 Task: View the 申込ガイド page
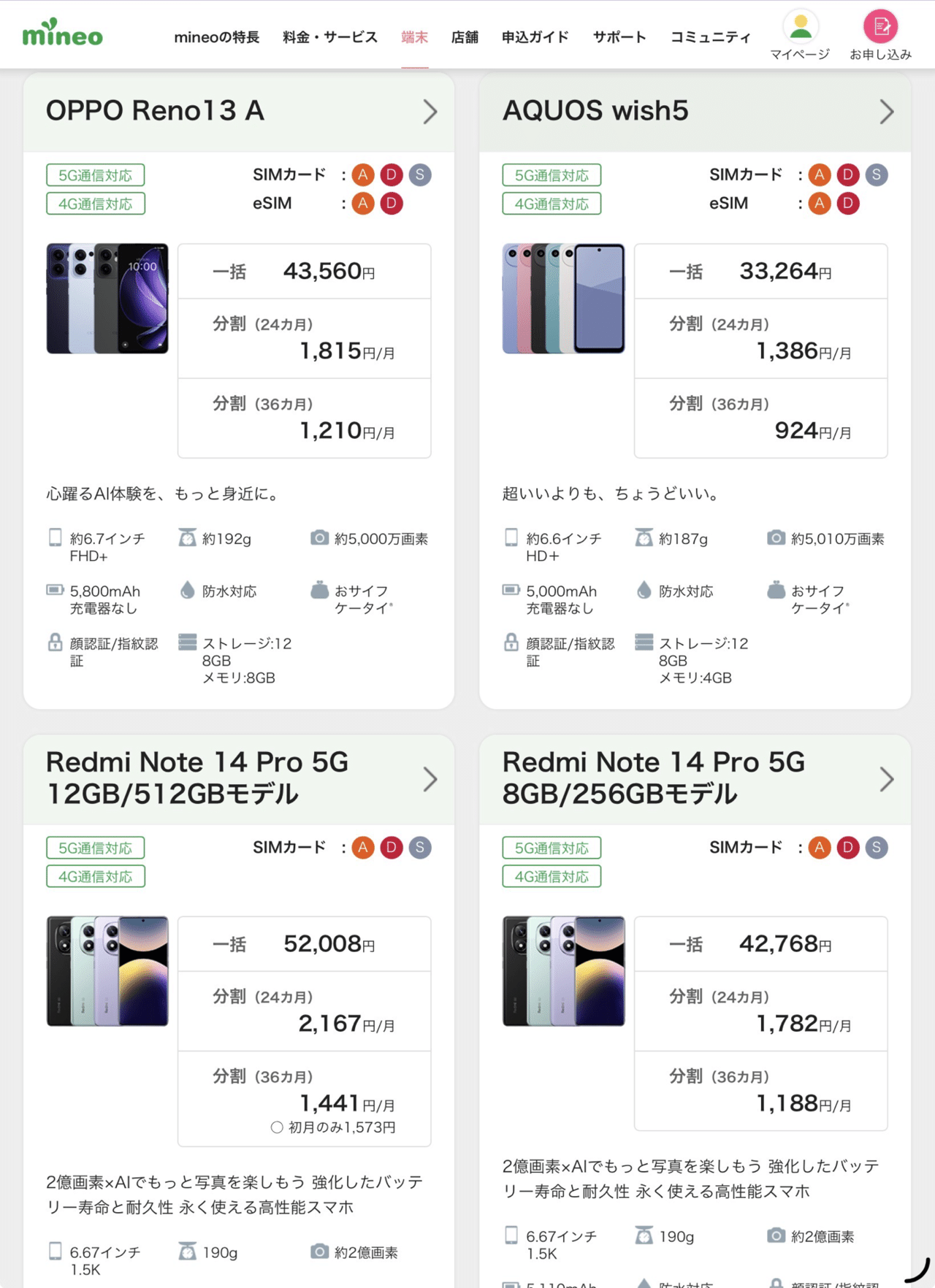click(x=535, y=37)
